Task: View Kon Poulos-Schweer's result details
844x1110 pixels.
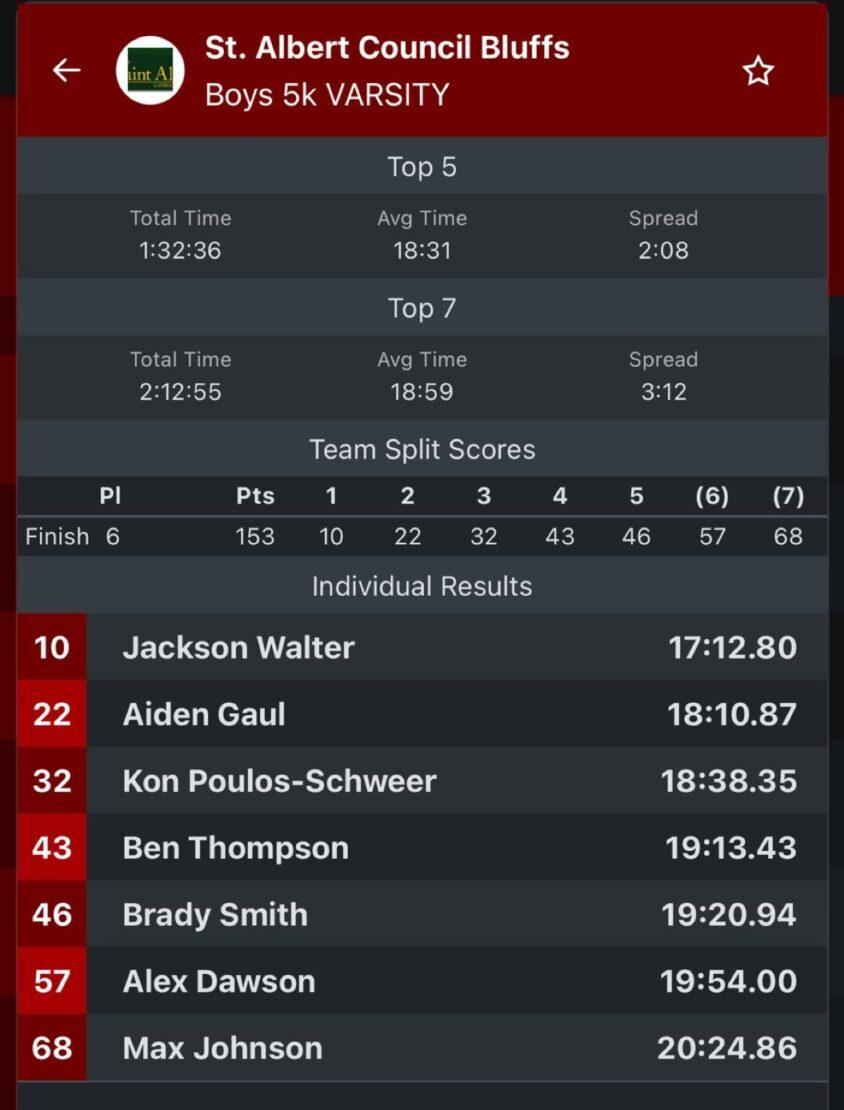Action: [x=422, y=781]
